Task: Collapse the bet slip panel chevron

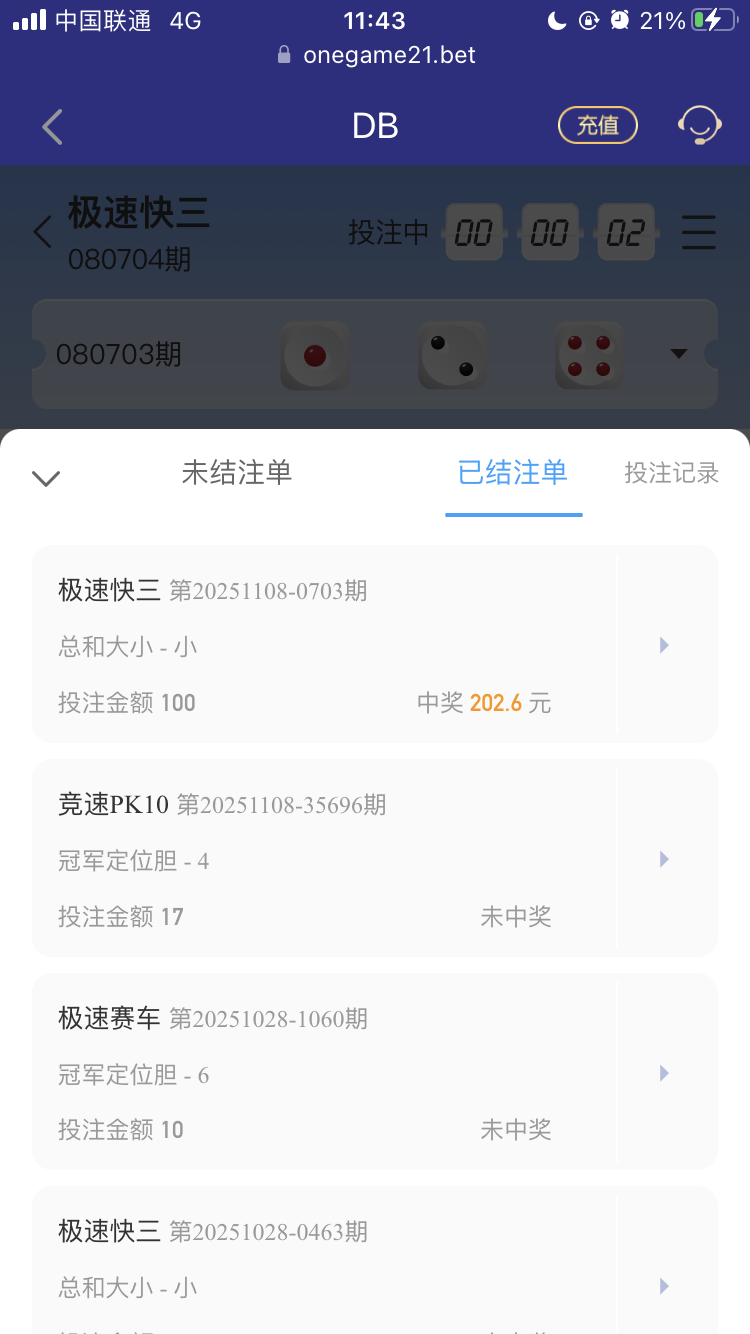Action: click(46, 477)
